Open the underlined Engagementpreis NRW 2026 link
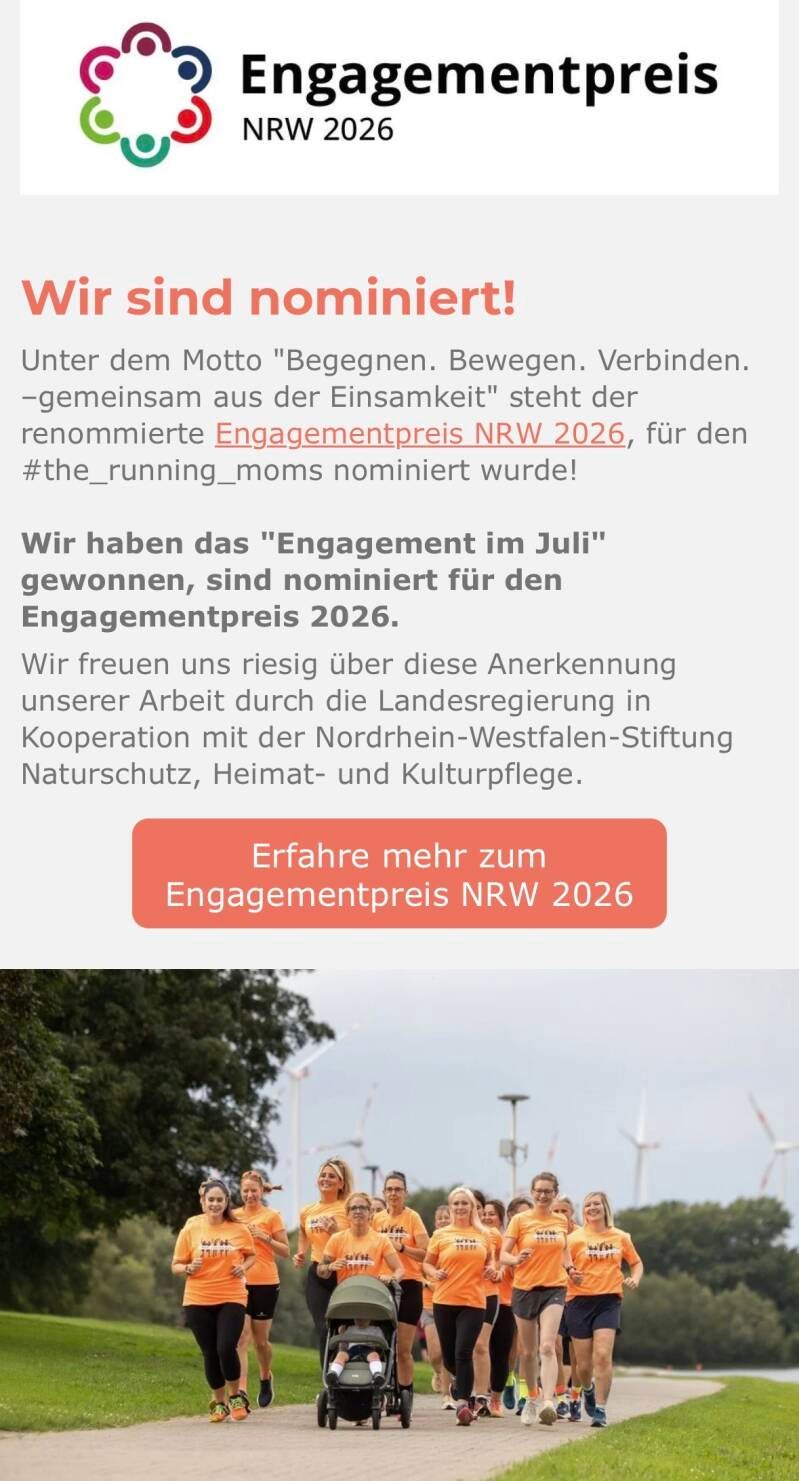This screenshot has width=799, height=1481. 419,434
